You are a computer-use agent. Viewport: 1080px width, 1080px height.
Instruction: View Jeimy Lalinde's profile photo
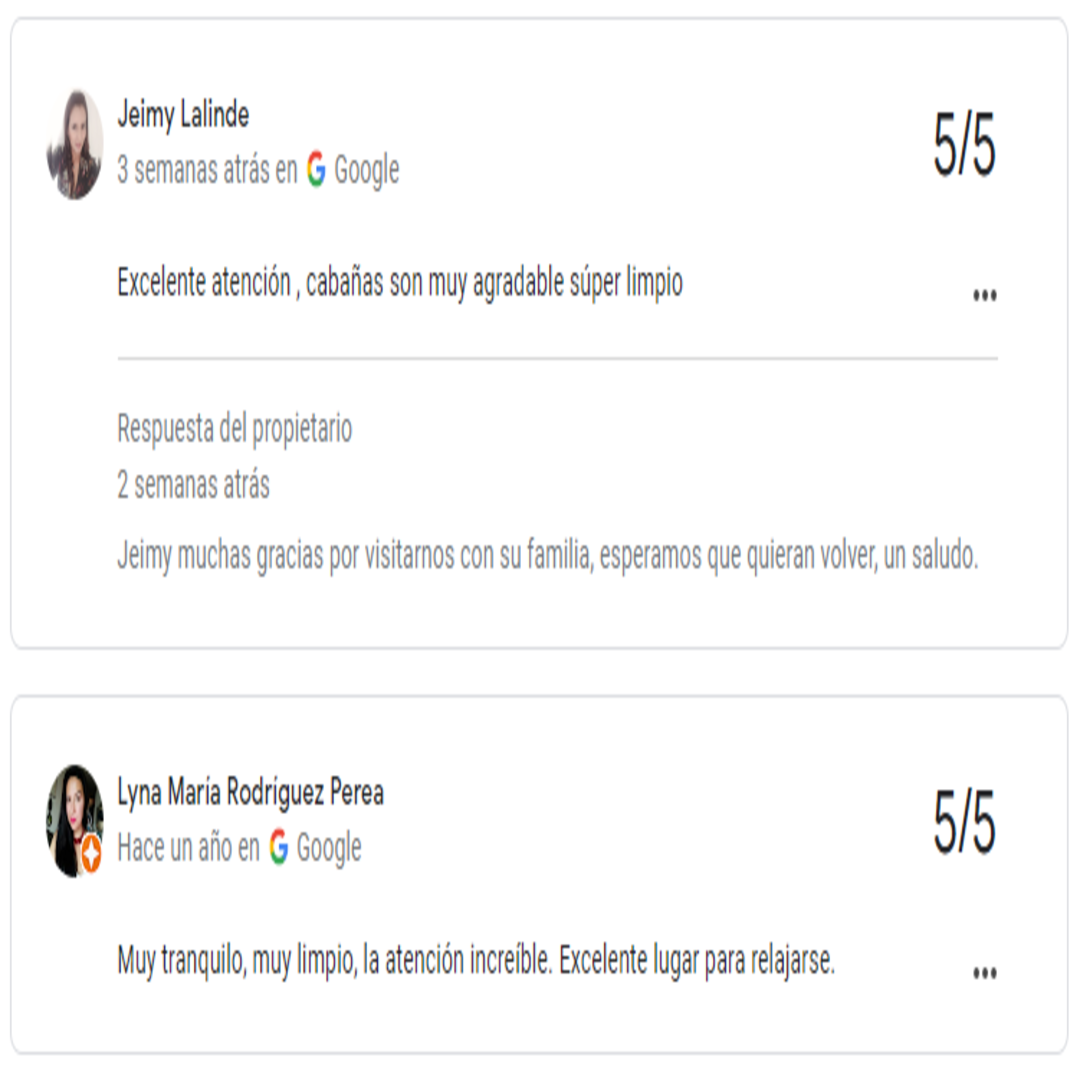pyautogui.click(x=75, y=145)
